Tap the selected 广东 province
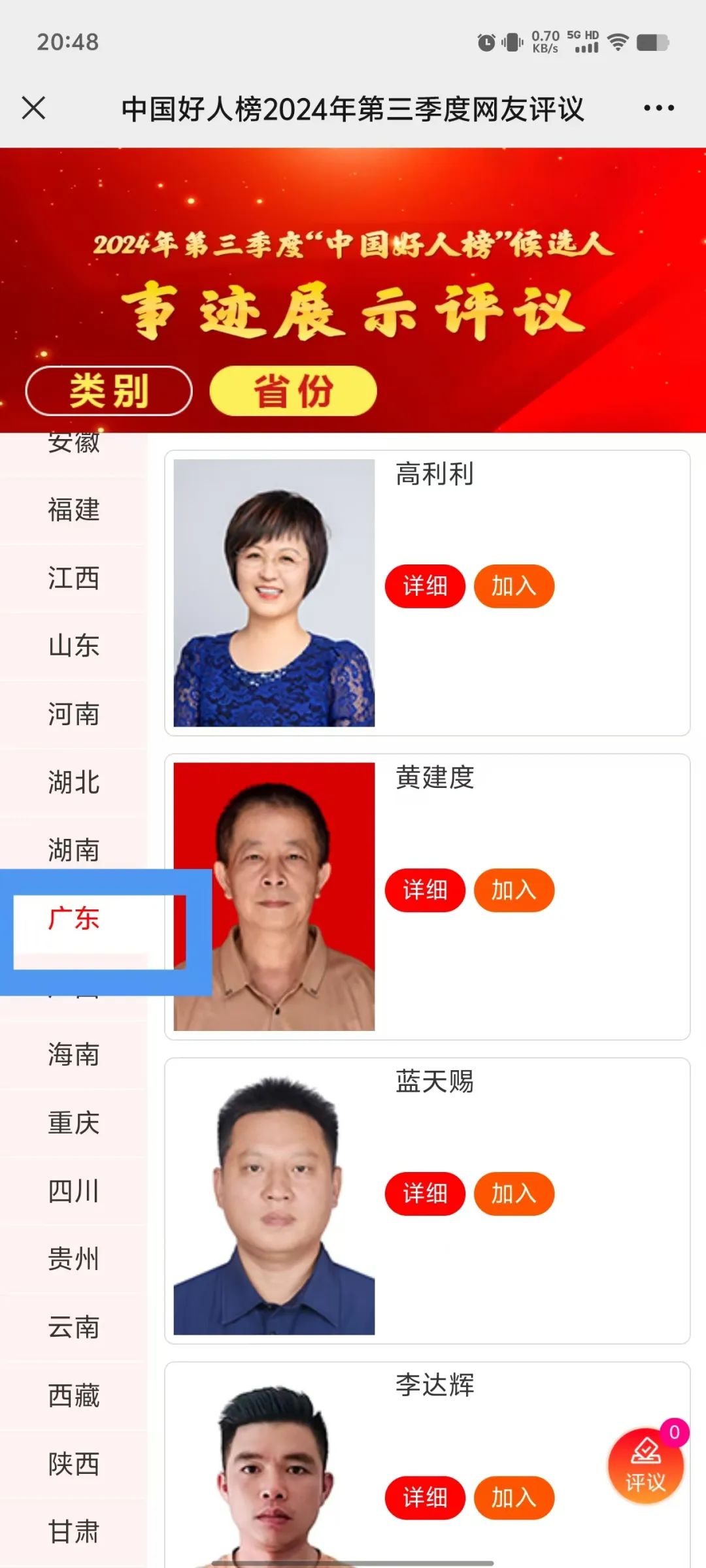Image resolution: width=706 pixels, height=1568 pixels. click(x=73, y=919)
